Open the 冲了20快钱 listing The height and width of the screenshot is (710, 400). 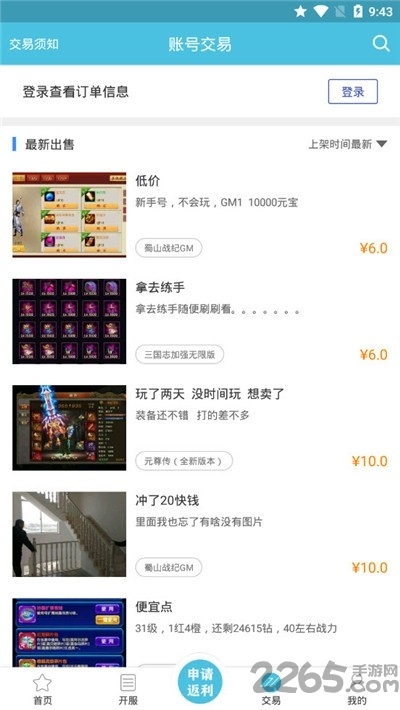pos(200,534)
